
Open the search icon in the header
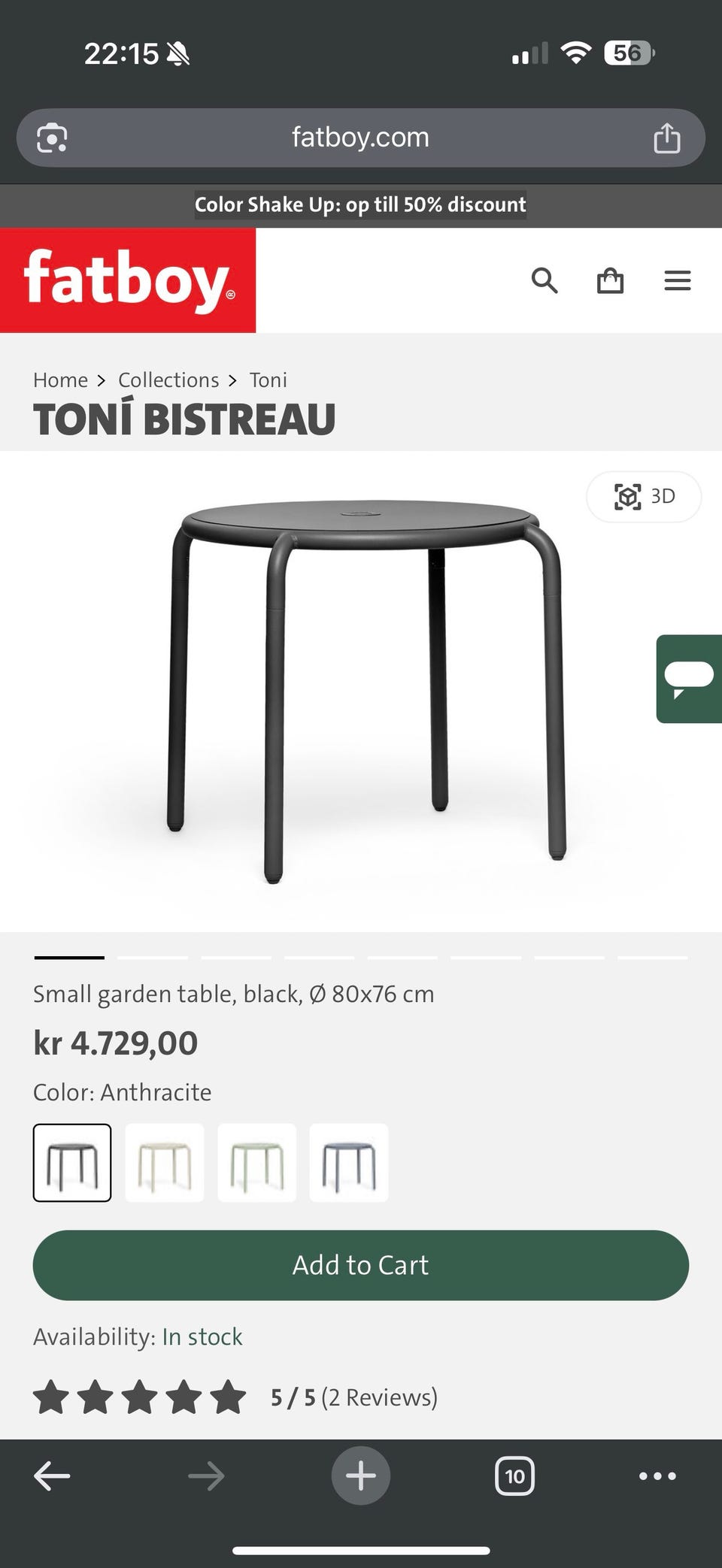[545, 280]
